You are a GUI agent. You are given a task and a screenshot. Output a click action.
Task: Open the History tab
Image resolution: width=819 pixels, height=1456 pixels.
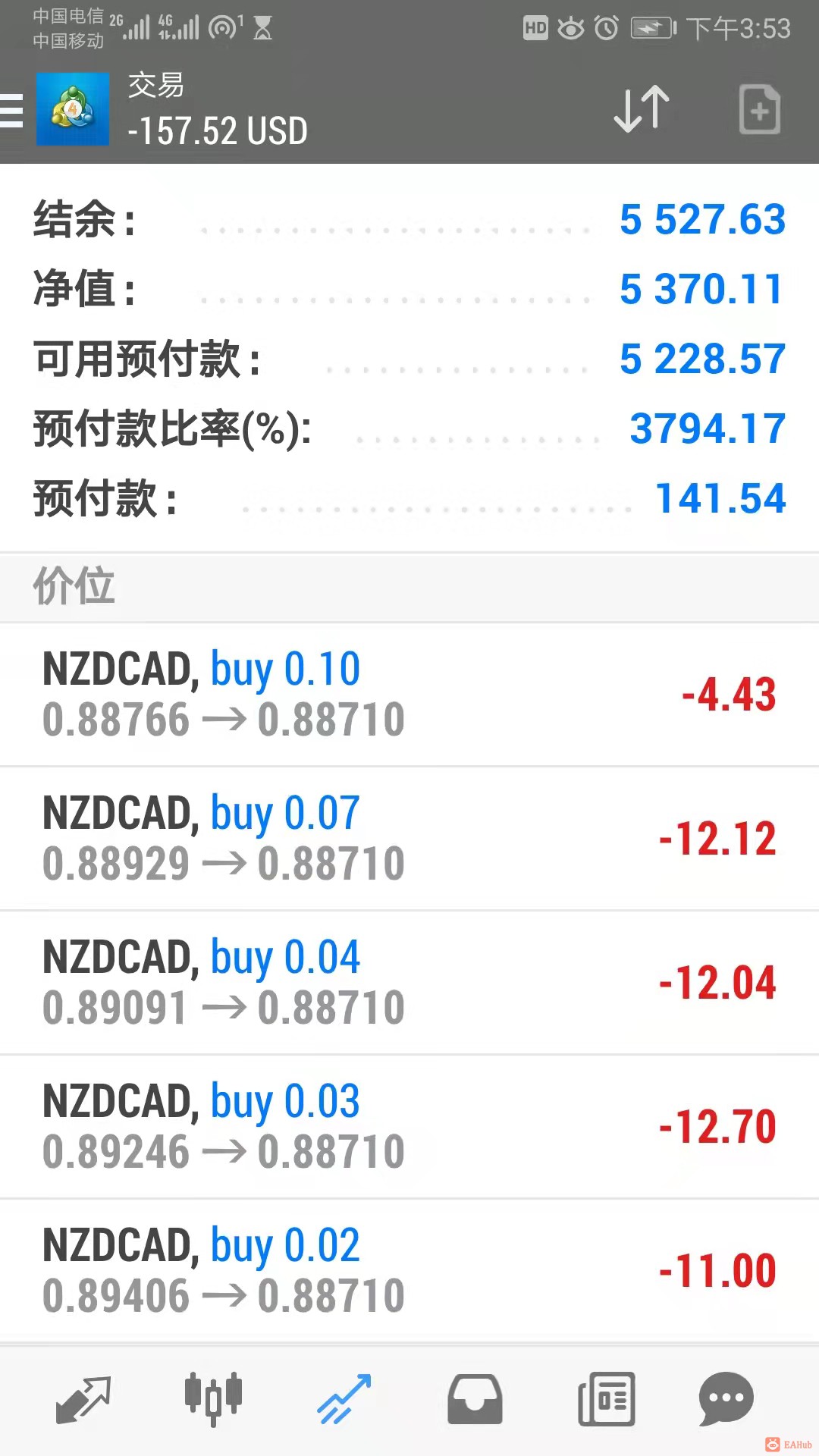click(x=475, y=1399)
